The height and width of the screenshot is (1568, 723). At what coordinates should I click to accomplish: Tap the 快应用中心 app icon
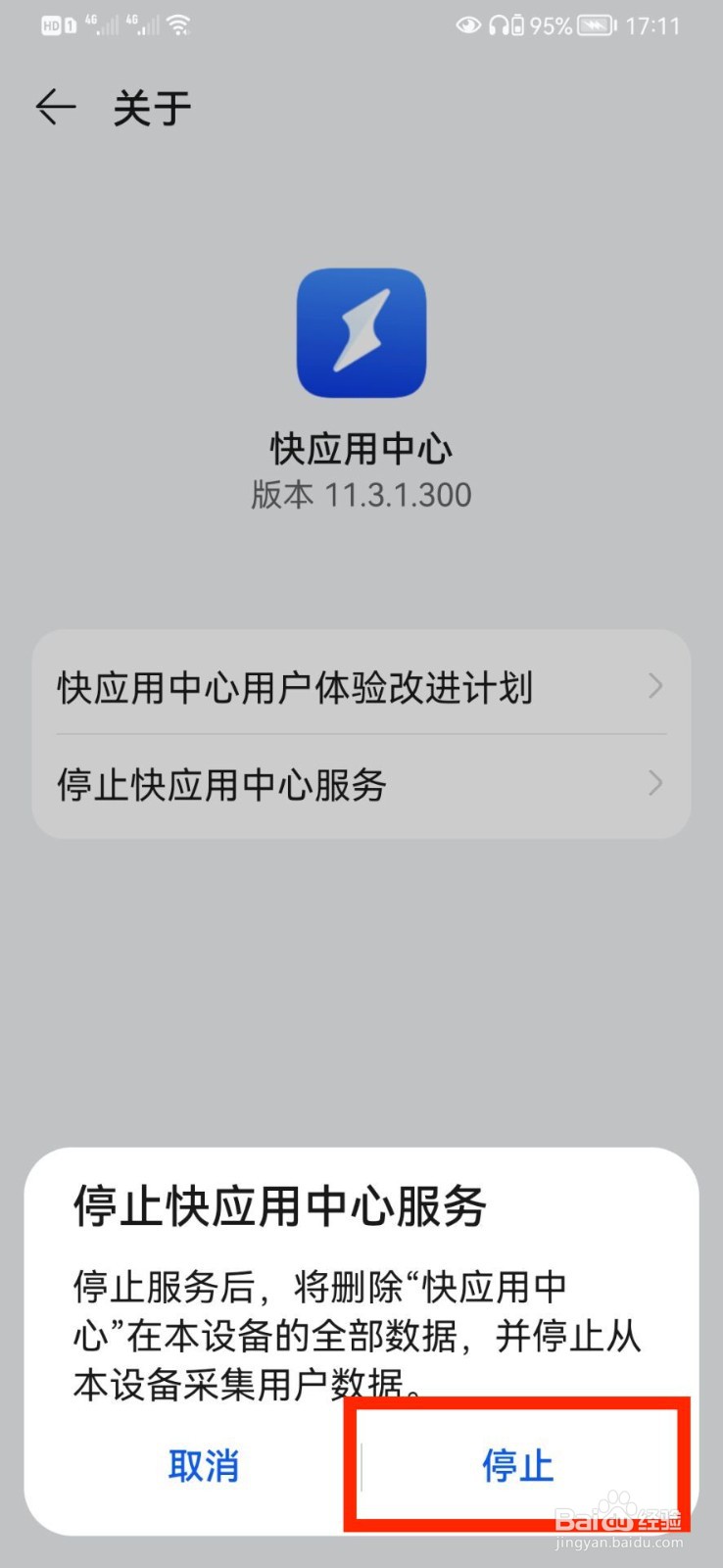pyautogui.click(x=361, y=333)
